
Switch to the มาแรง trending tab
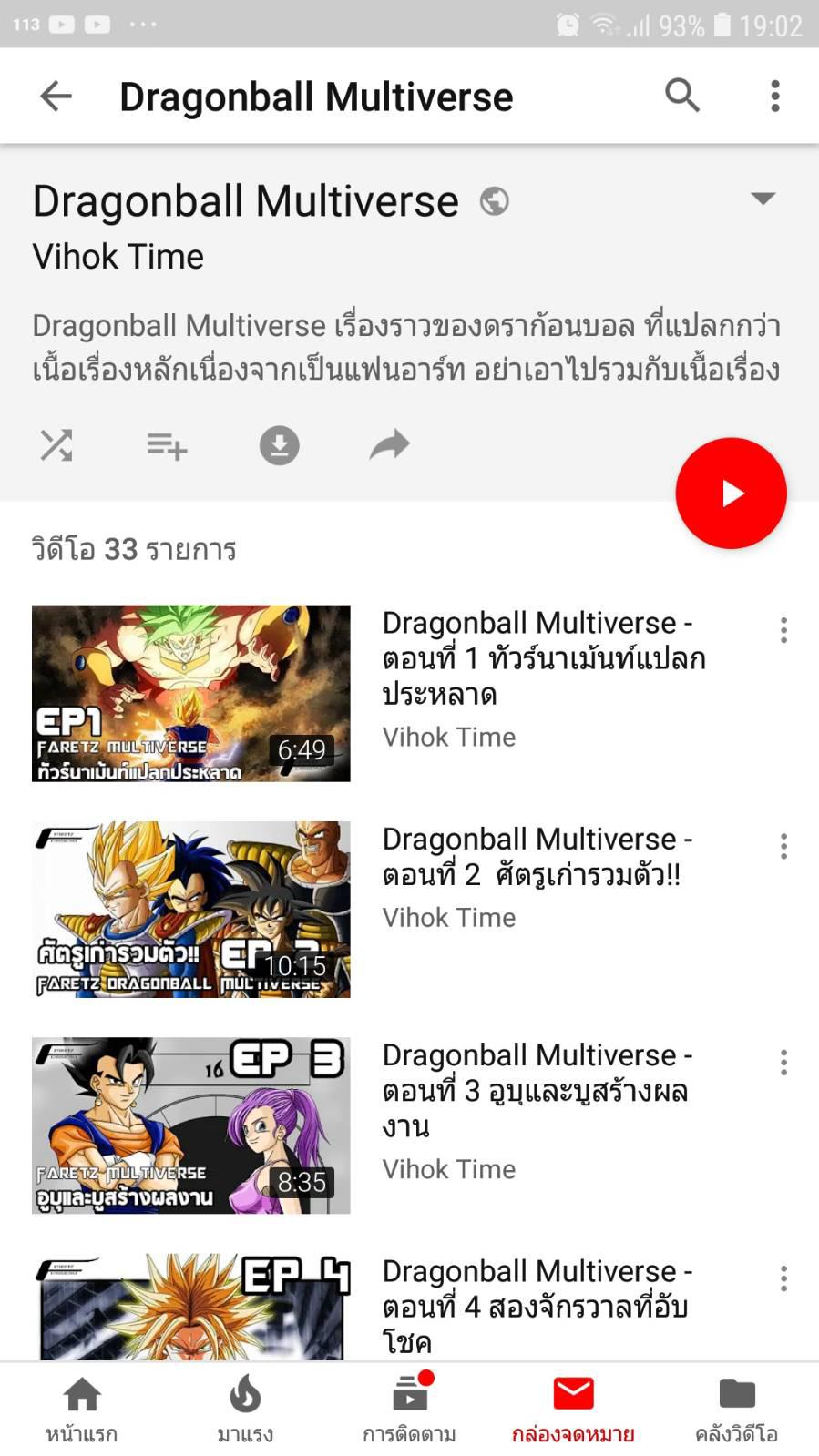[245, 1409]
